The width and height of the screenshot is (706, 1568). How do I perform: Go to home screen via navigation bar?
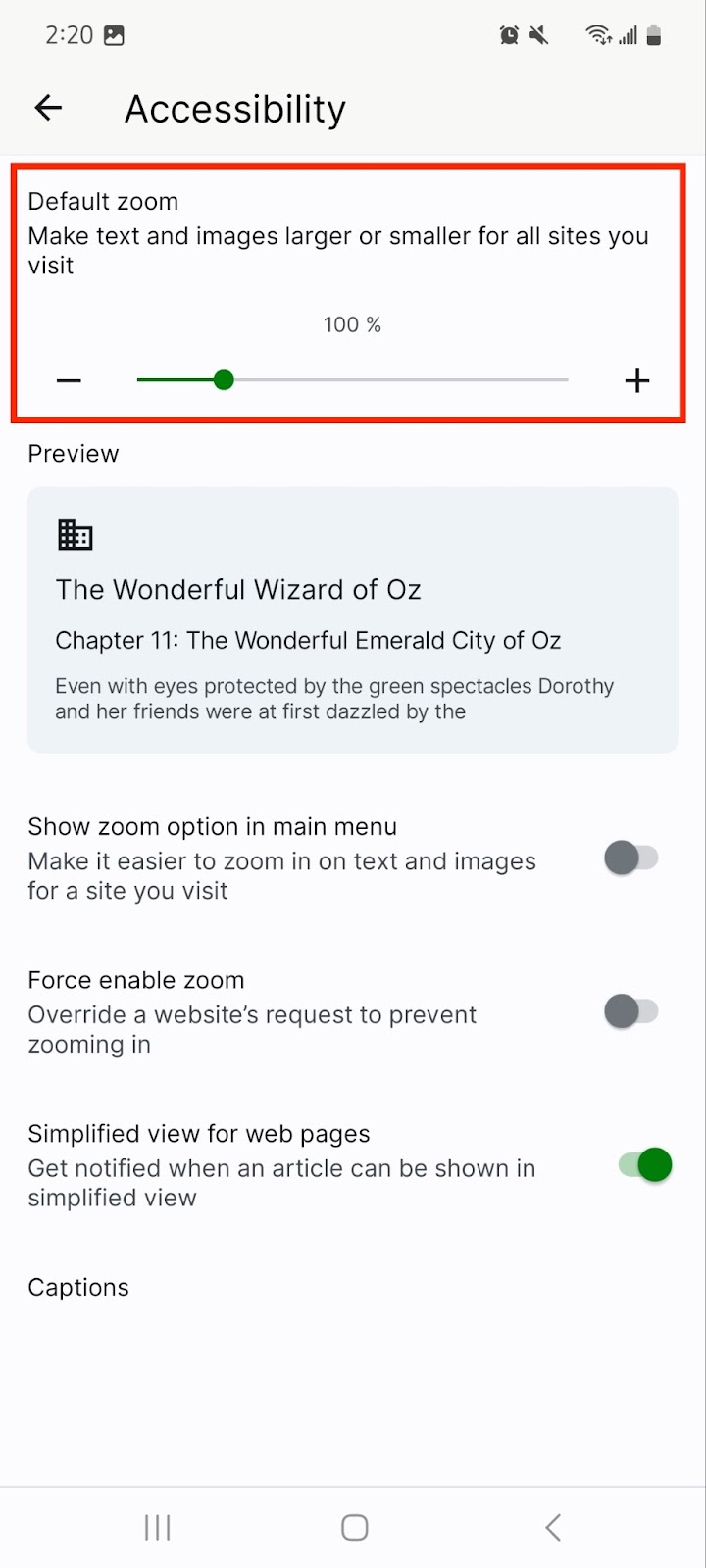354,1527
